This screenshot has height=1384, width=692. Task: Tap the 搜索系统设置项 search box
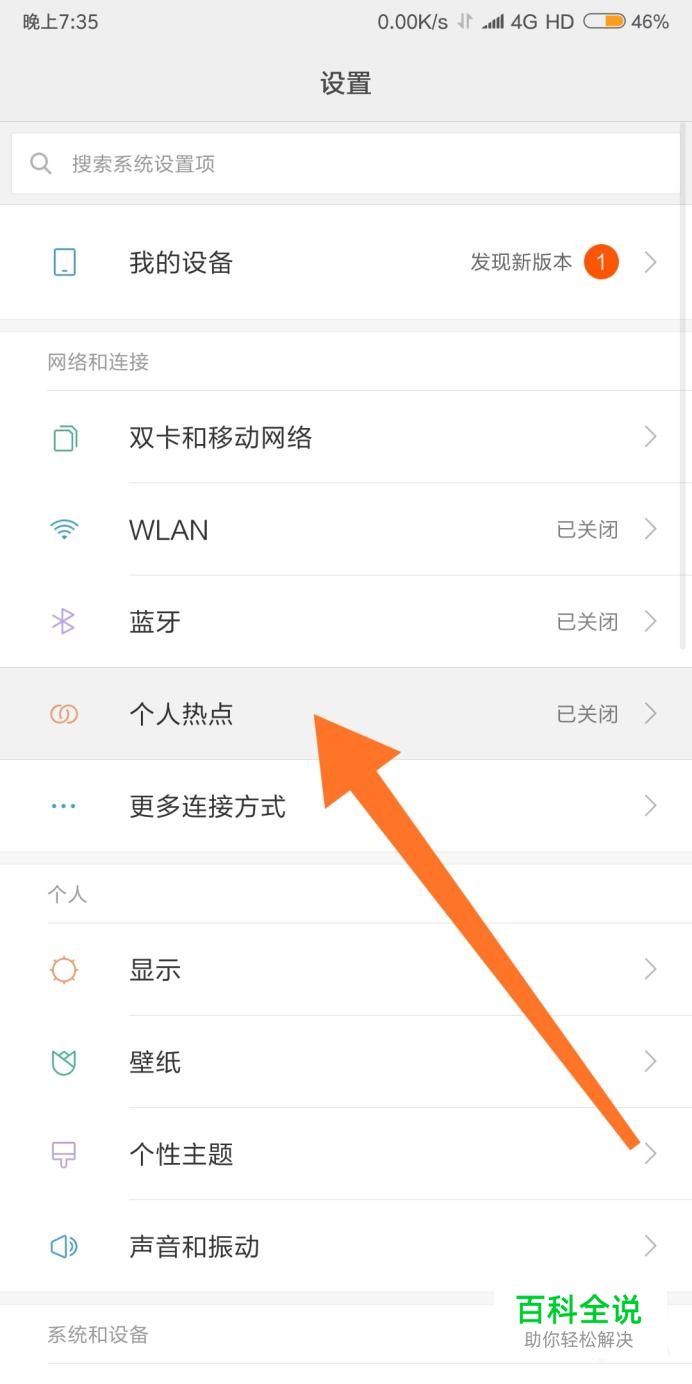point(345,164)
